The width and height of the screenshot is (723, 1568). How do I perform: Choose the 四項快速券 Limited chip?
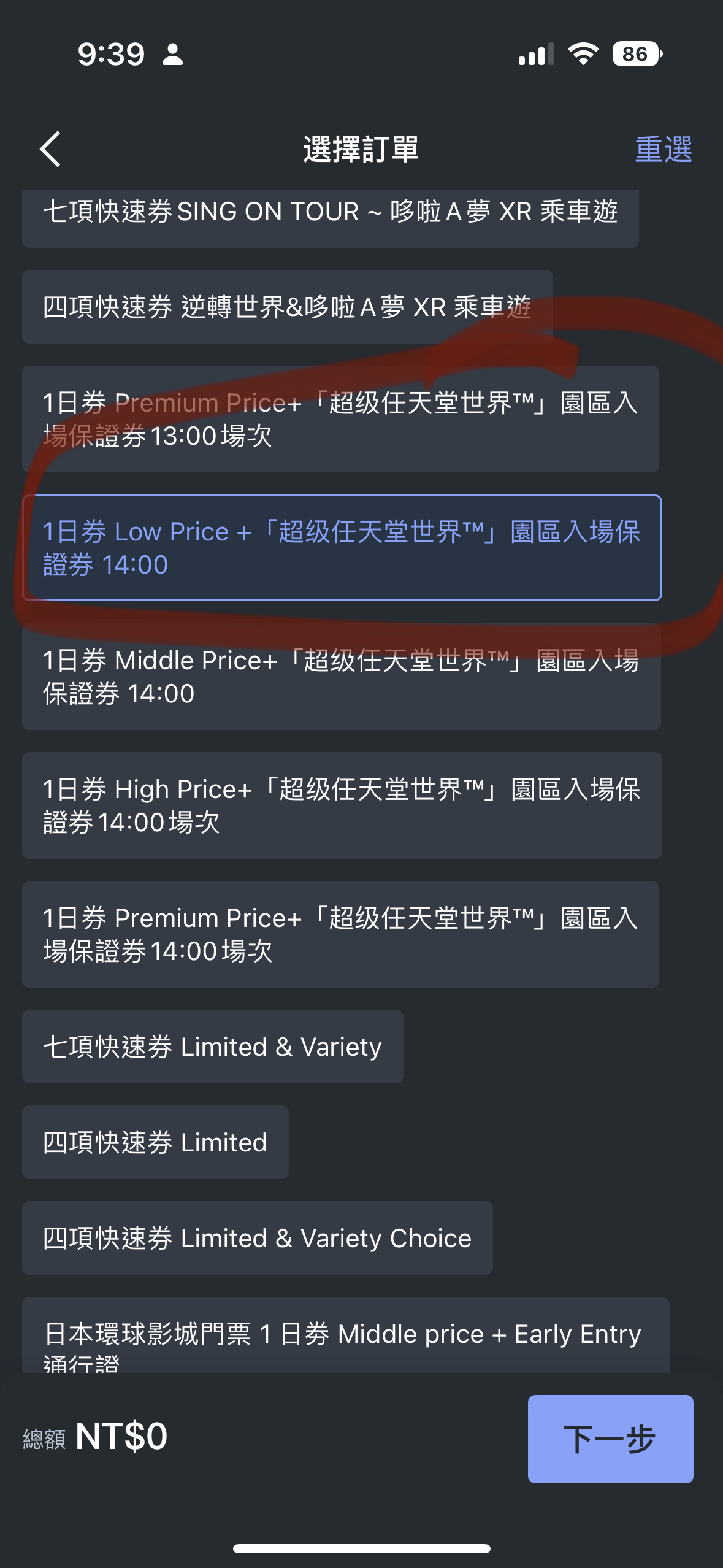pyautogui.click(x=155, y=1142)
